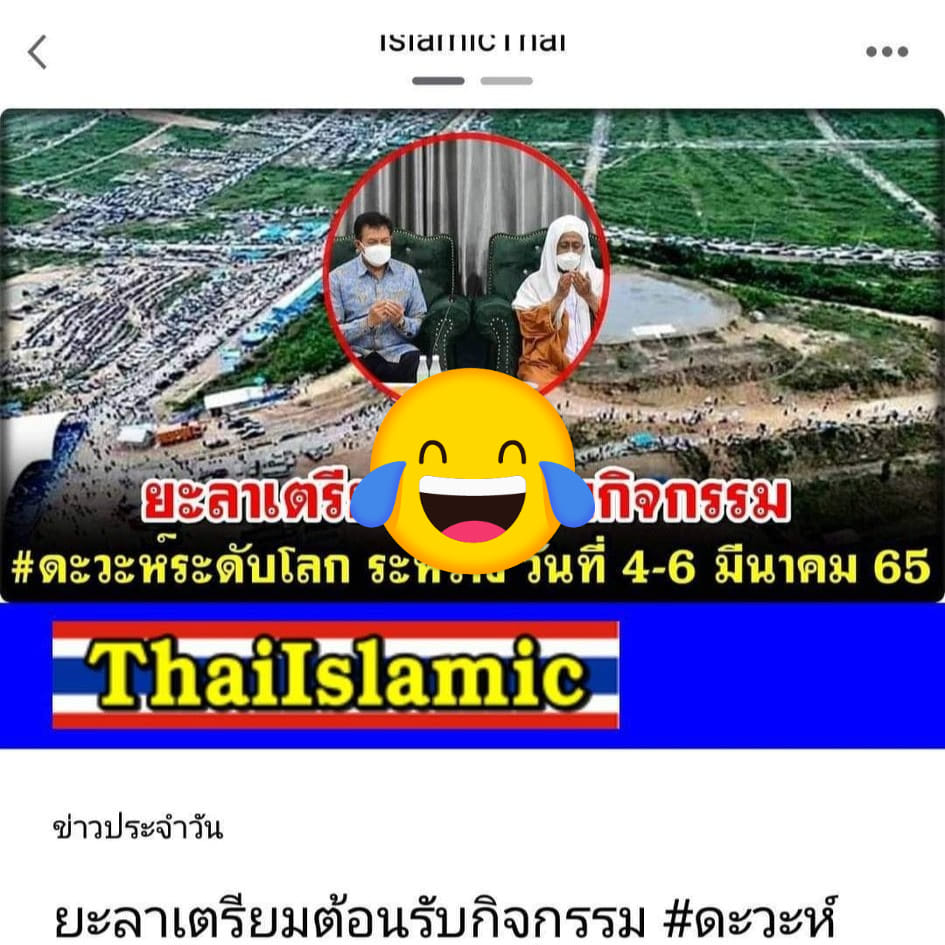Open the ThaiIslamic banner

(x=336, y=675)
